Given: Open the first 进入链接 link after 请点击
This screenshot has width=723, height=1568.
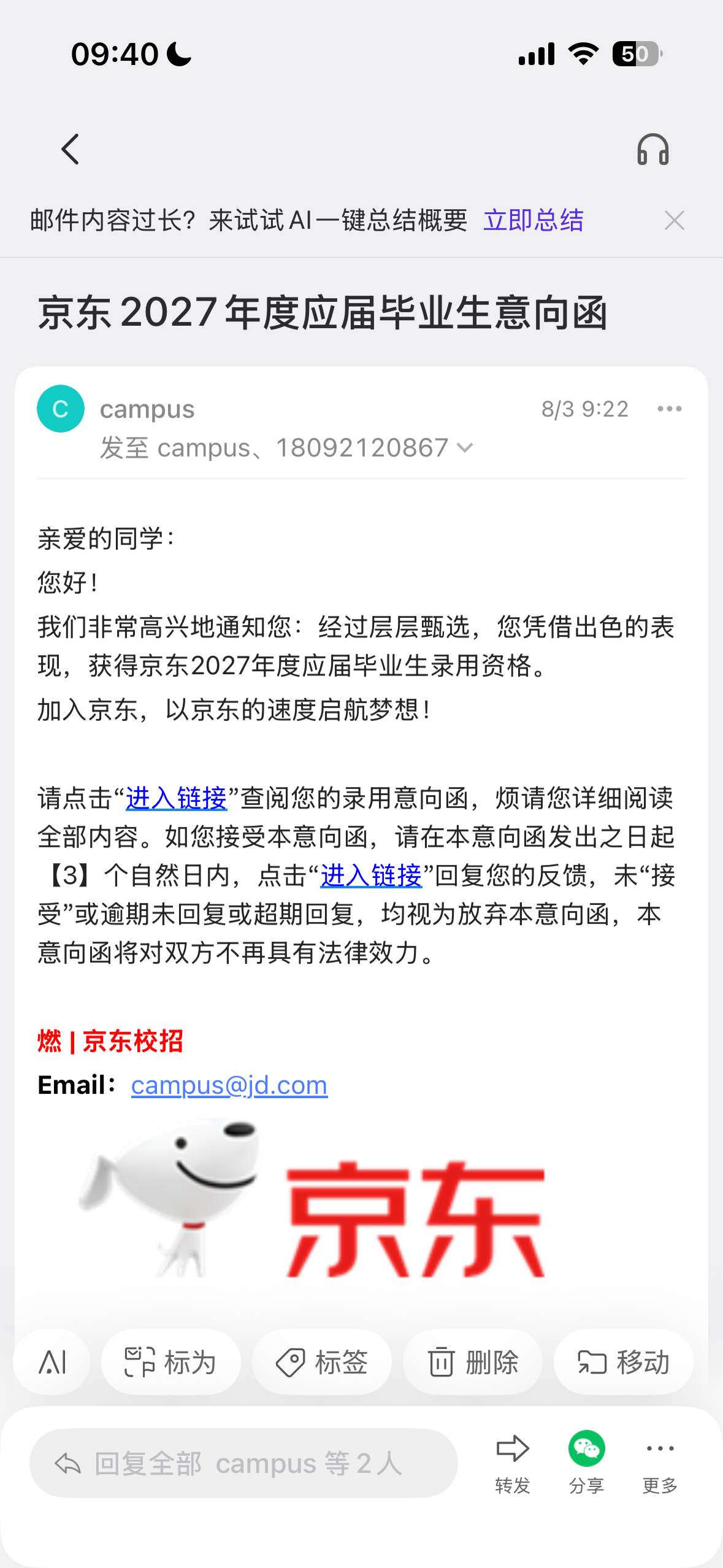Looking at the screenshot, I should (177, 798).
